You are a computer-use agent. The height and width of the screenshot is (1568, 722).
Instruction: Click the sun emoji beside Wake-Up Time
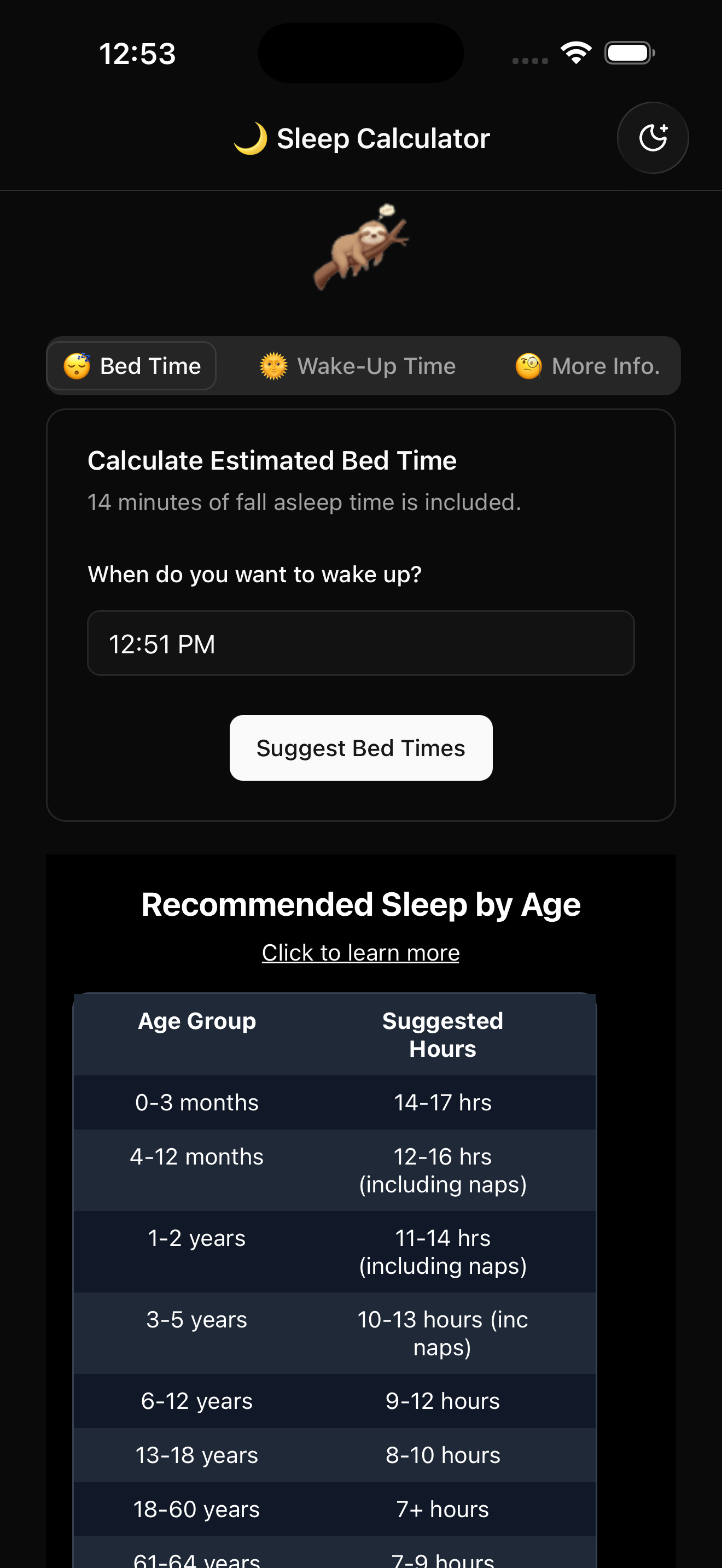pyautogui.click(x=273, y=365)
